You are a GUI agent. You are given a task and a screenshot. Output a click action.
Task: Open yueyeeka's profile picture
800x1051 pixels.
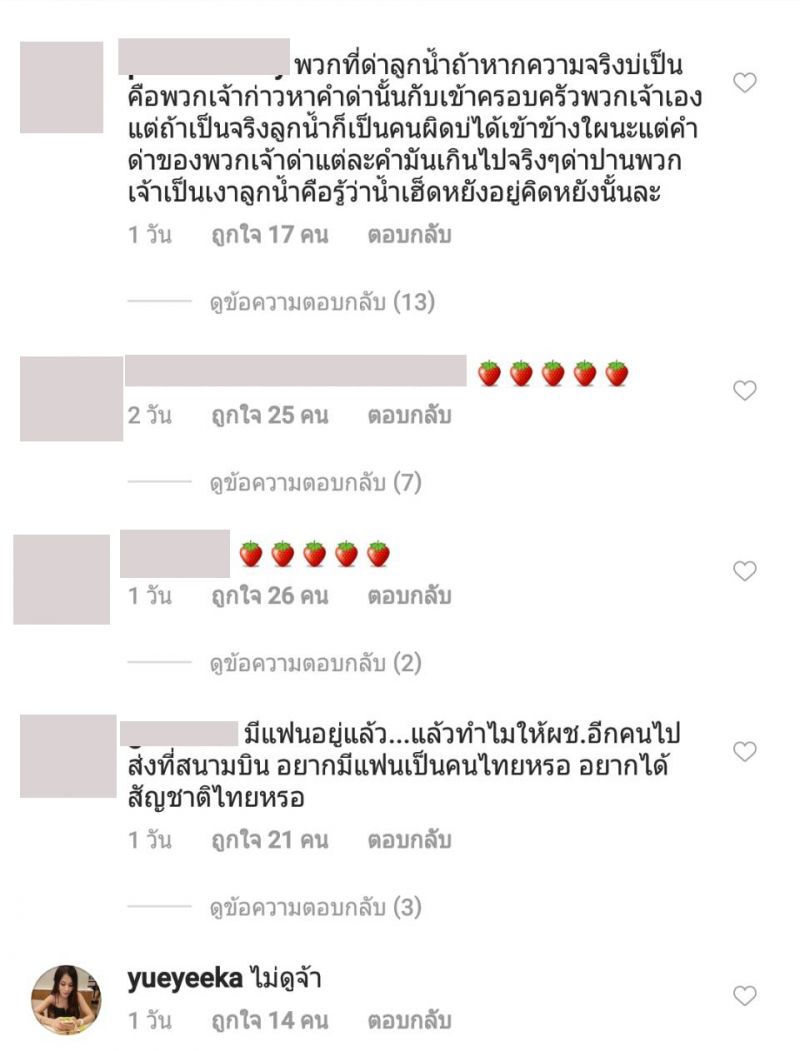point(67,999)
